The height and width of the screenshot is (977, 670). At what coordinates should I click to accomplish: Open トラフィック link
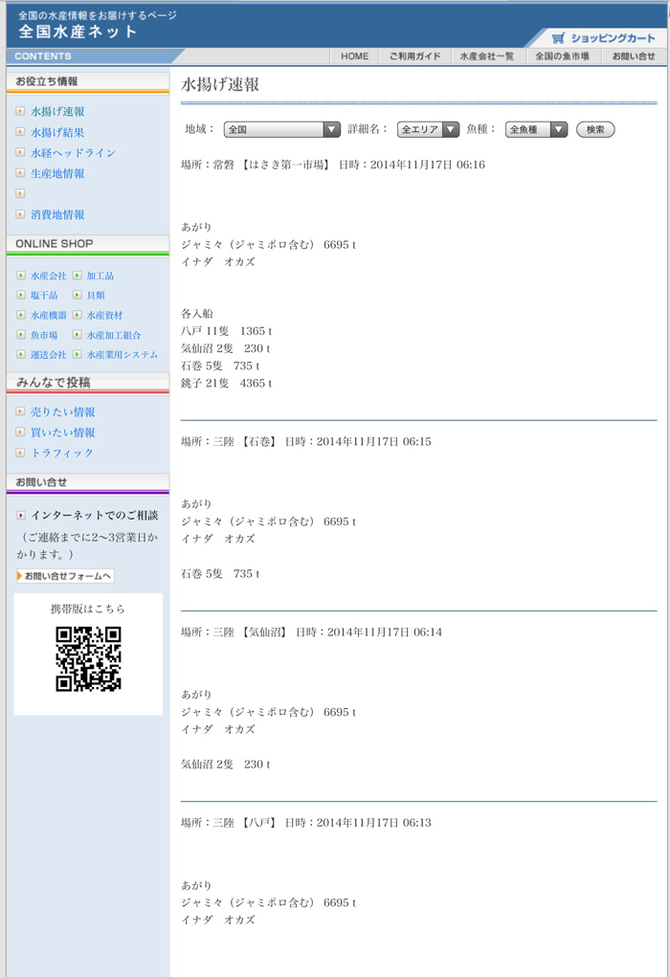click(61, 453)
